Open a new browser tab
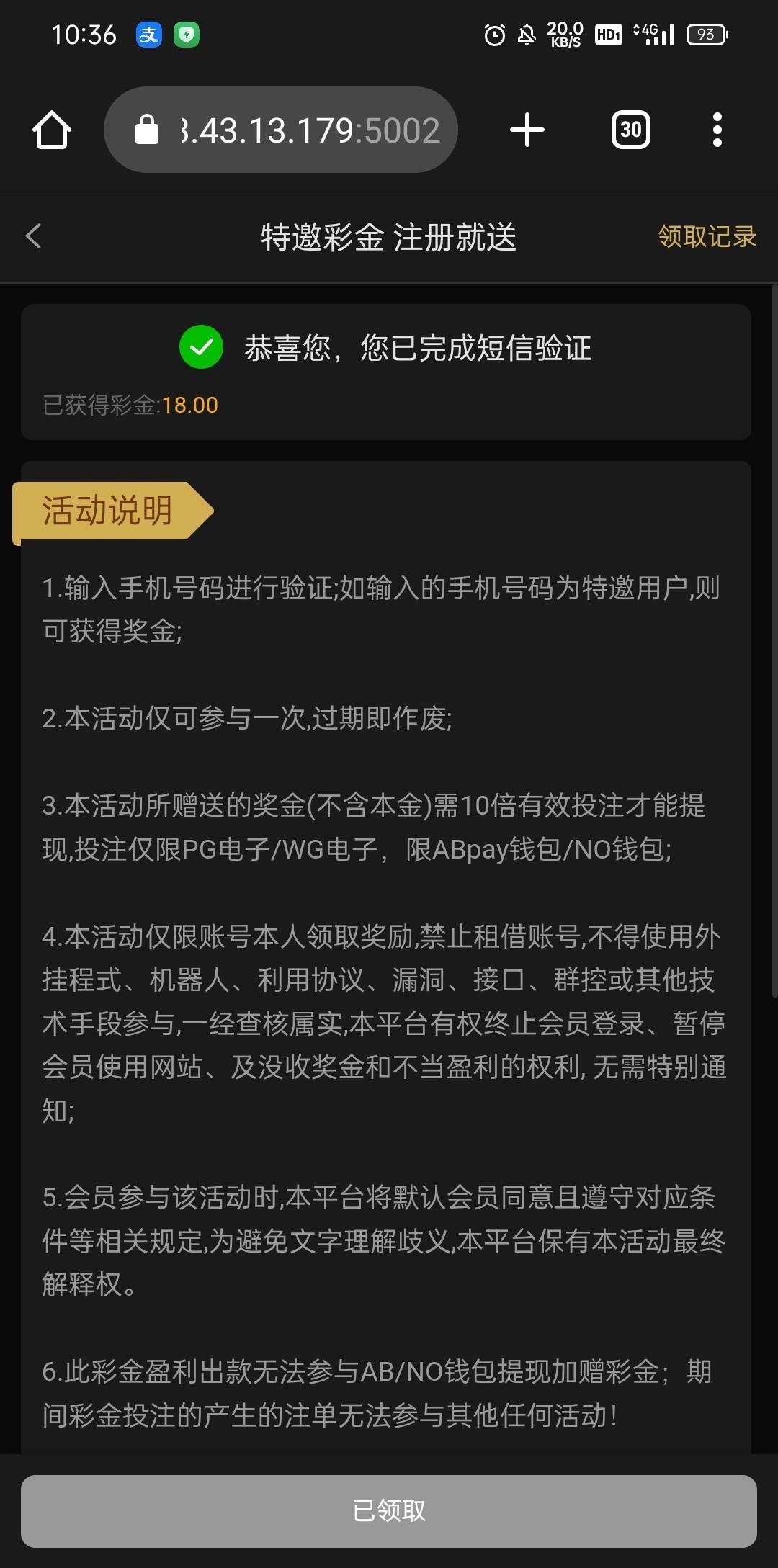Viewport: 778px width, 1568px height. [527, 130]
